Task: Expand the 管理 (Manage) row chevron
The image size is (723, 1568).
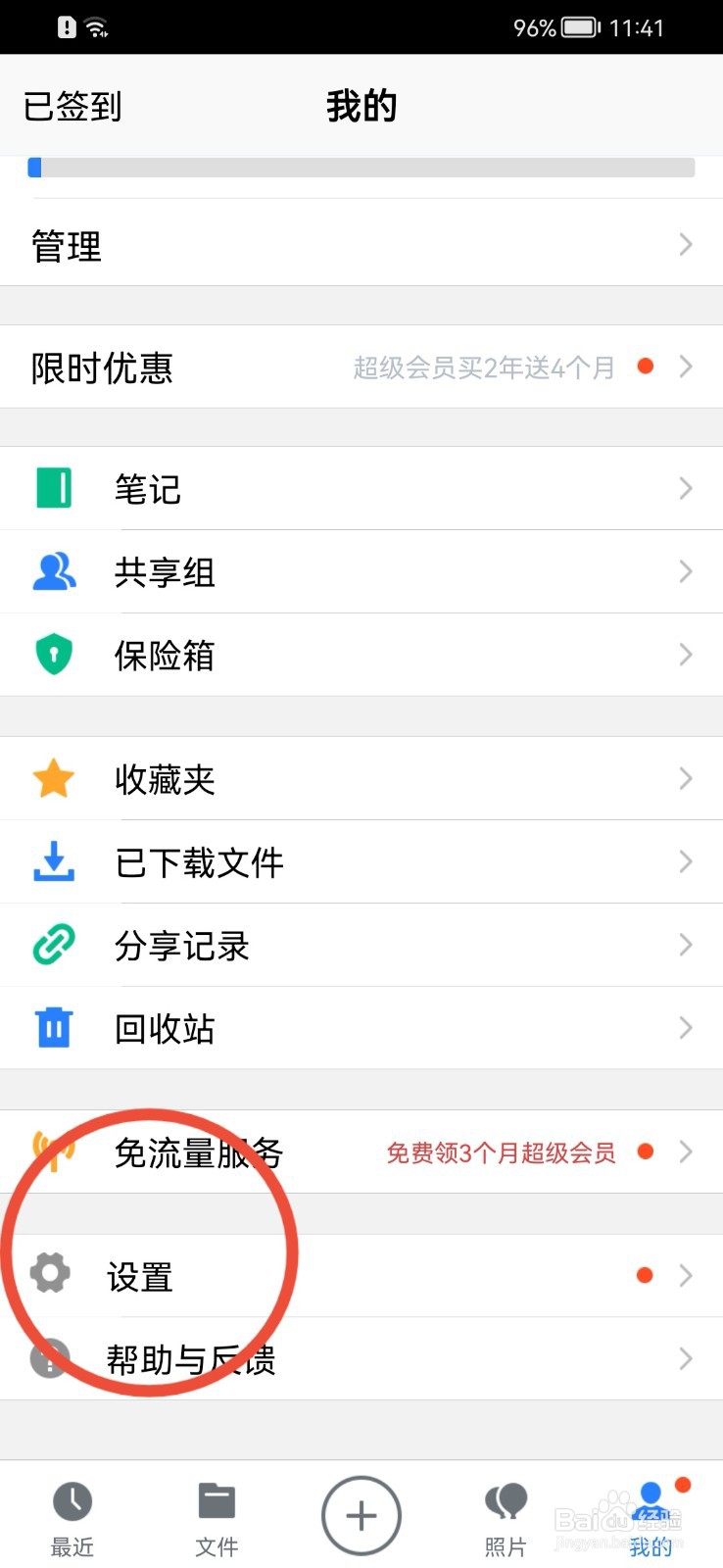Action: (x=685, y=245)
